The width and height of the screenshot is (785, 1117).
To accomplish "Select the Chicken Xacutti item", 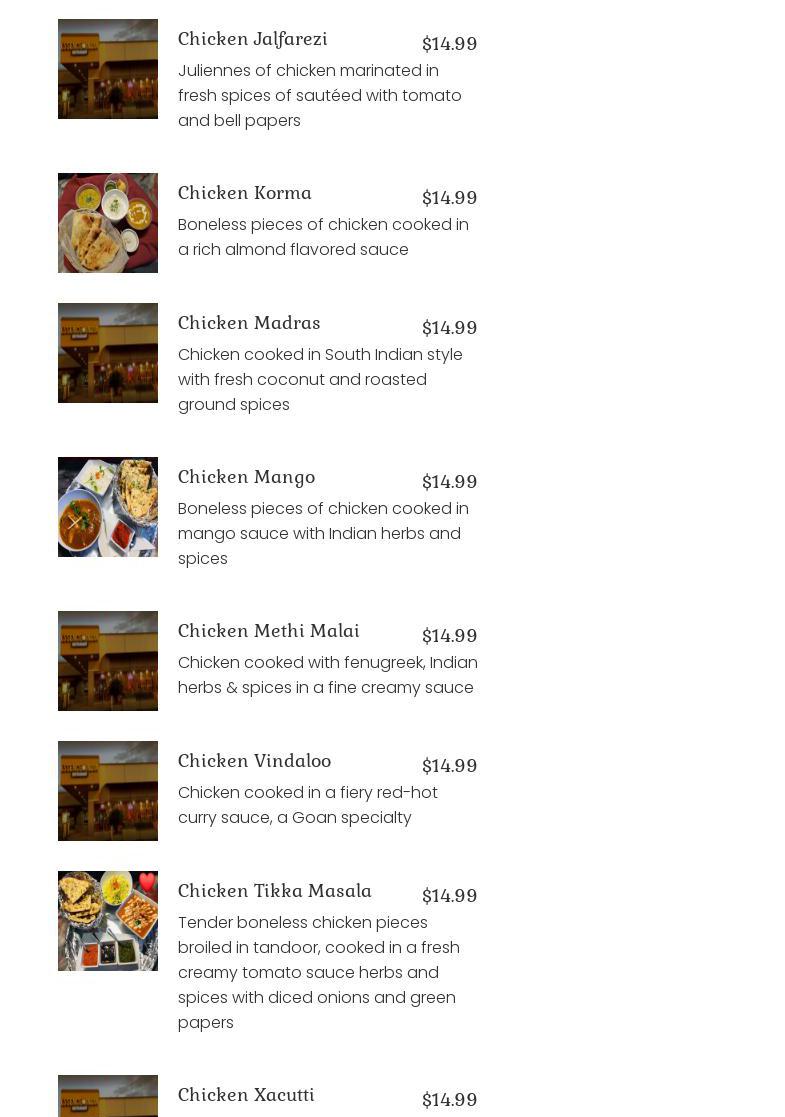I will [x=246, y=1095].
